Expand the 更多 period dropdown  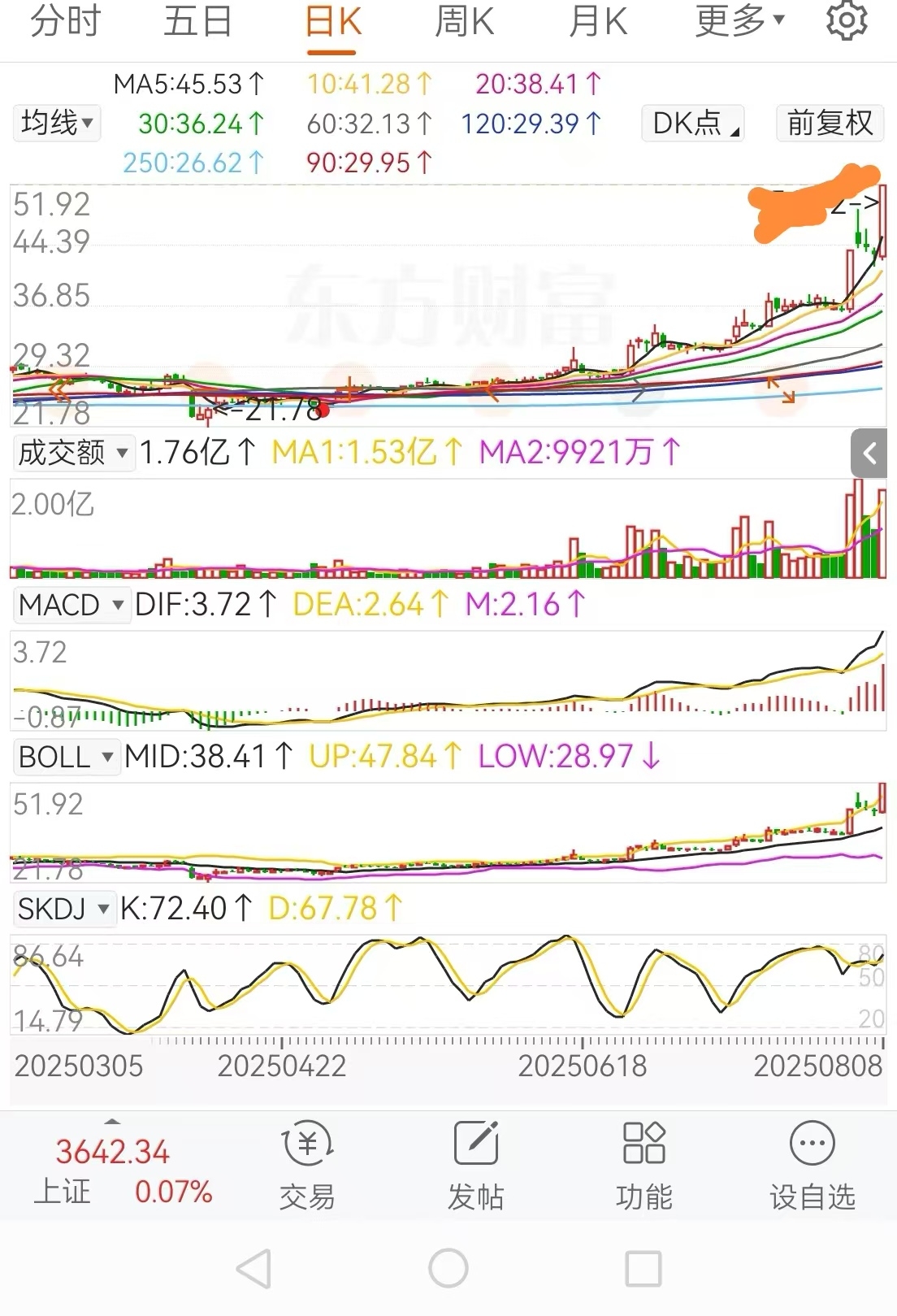[739, 21]
